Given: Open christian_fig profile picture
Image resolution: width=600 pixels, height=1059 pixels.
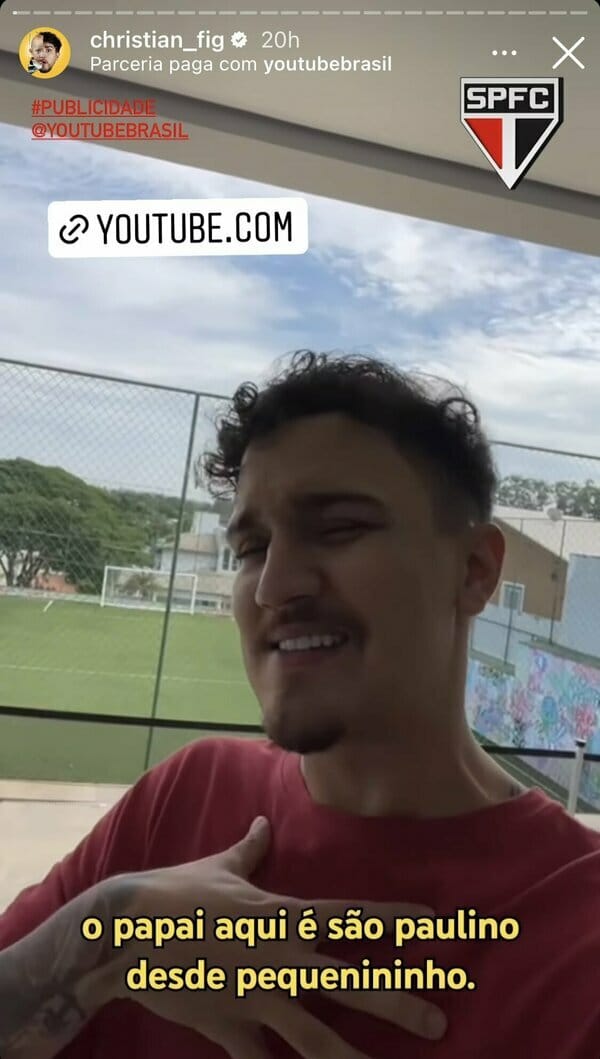Looking at the screenshot, I should 45,52.
